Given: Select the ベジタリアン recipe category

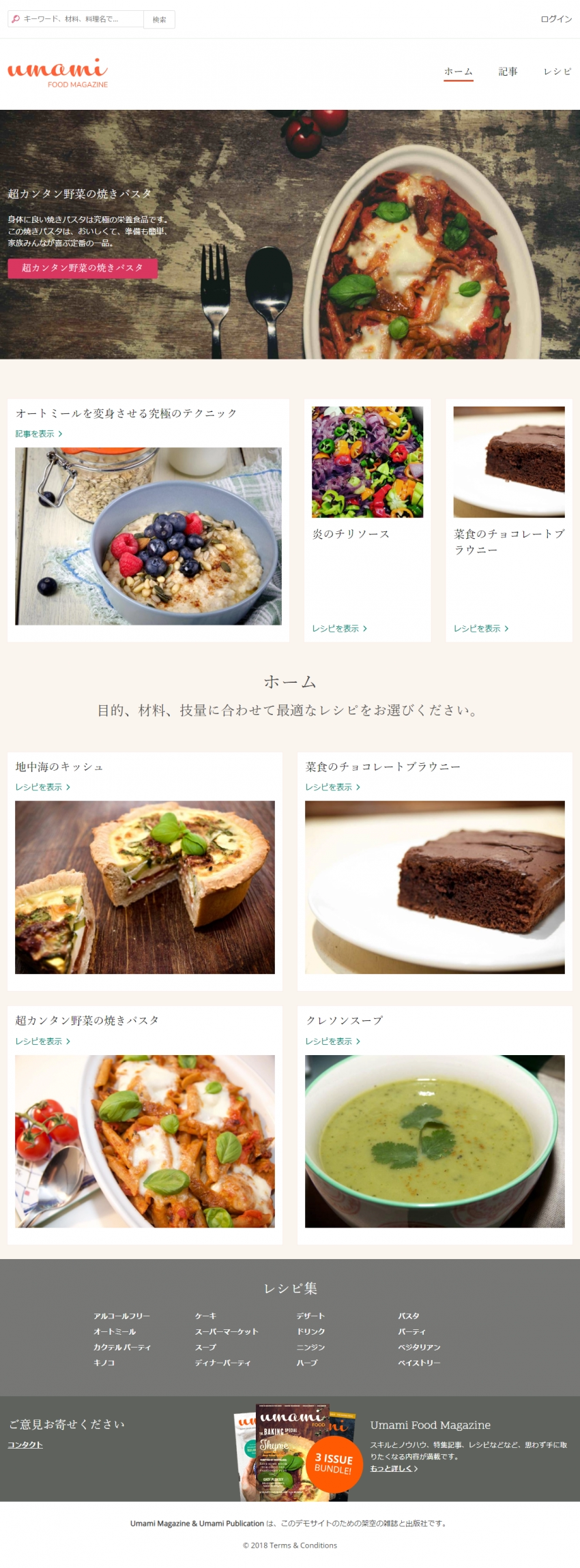Looking at the screenshot, I should tap(418, 1347).
